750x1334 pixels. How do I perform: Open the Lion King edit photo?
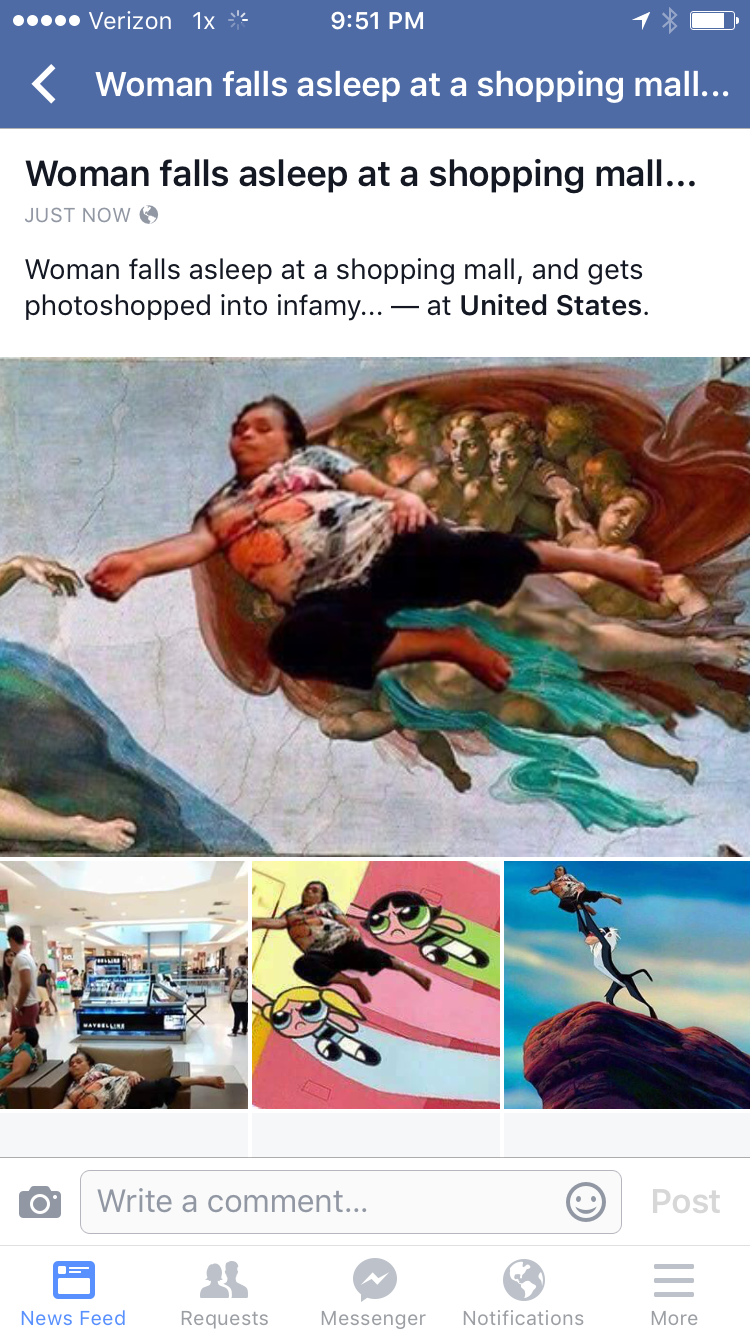627,985
